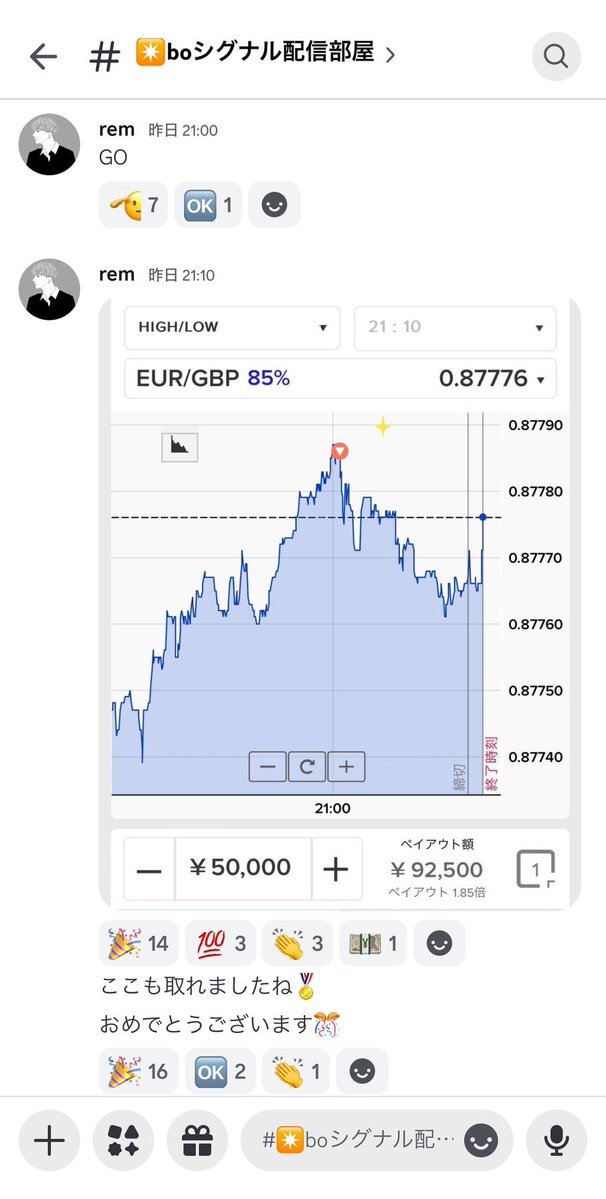React with party popper showing 14
Viewport: 606px width, 1199px height.
click(139, 943)
